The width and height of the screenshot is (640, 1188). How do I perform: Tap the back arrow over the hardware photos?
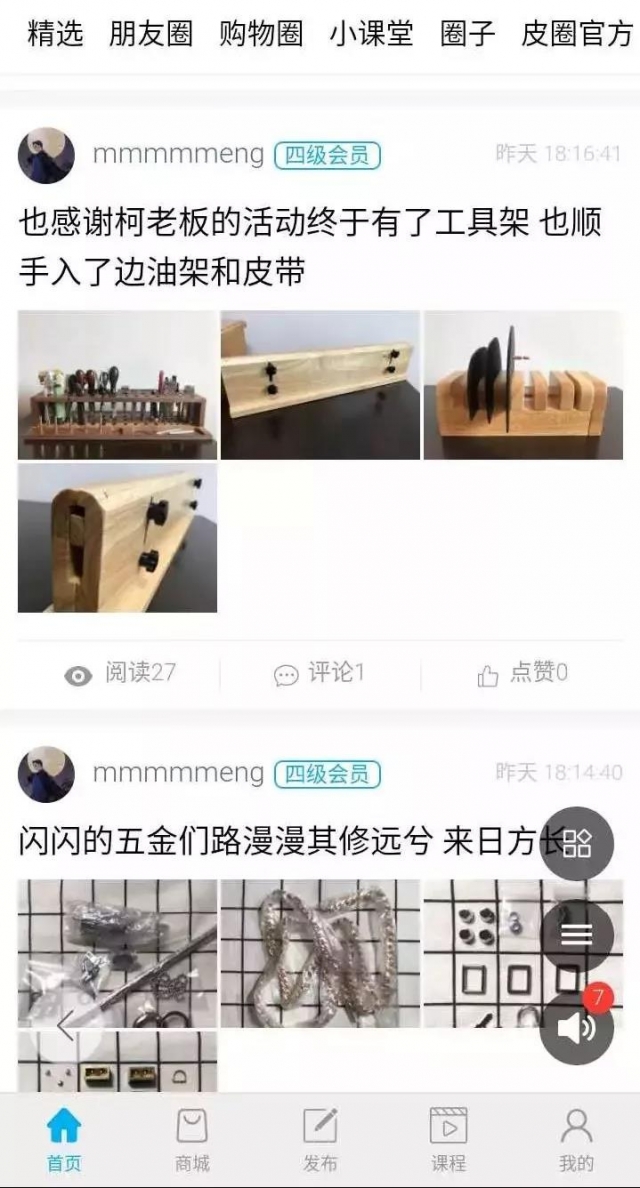pyautogui.click(x=66, y=1026)
